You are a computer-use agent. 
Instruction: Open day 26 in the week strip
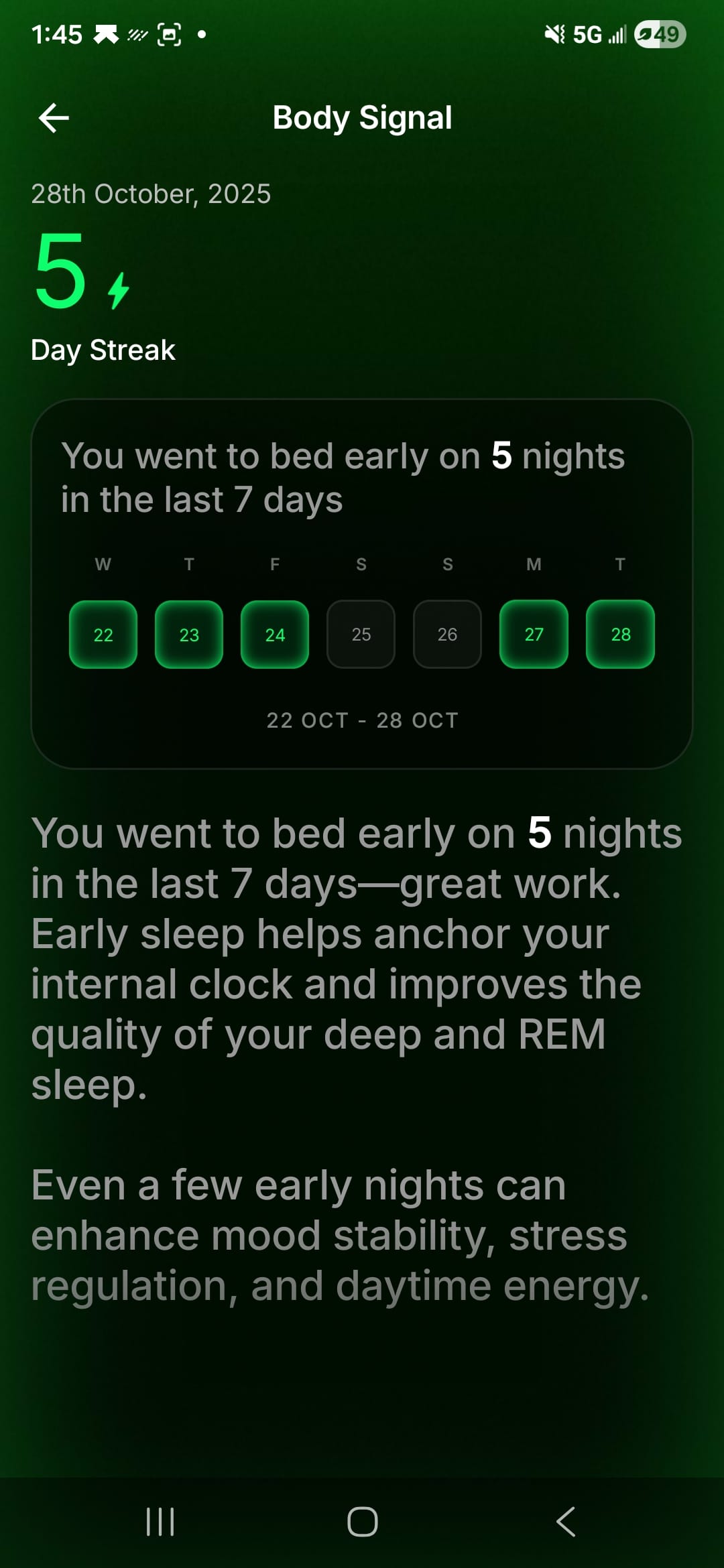447,634
